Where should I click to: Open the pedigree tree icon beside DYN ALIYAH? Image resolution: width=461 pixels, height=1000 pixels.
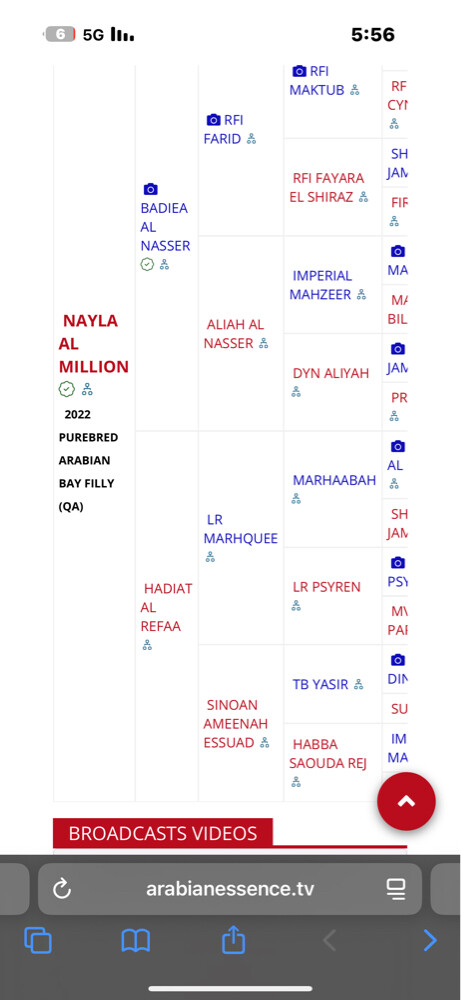[296, 392]
